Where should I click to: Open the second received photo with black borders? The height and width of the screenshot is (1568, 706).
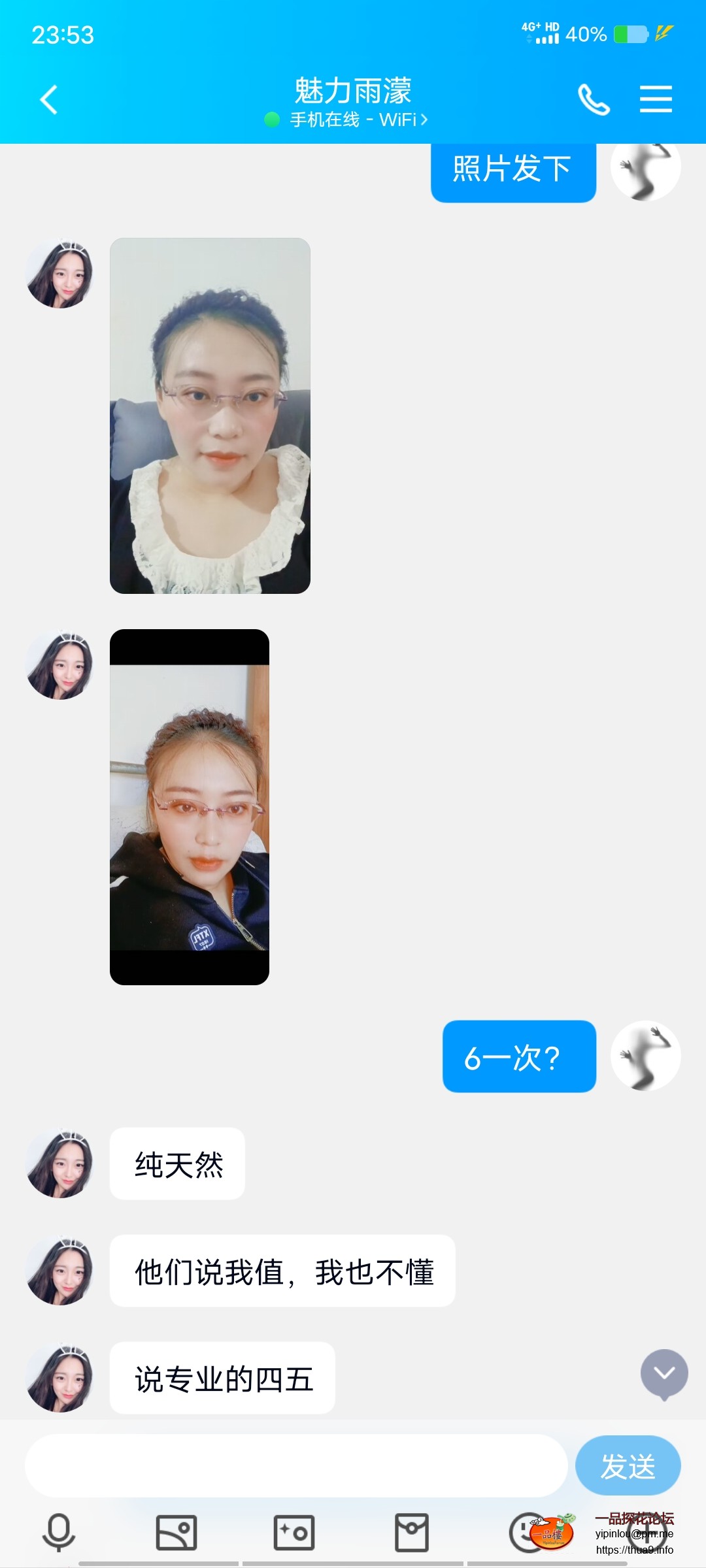tap(190, 807)
